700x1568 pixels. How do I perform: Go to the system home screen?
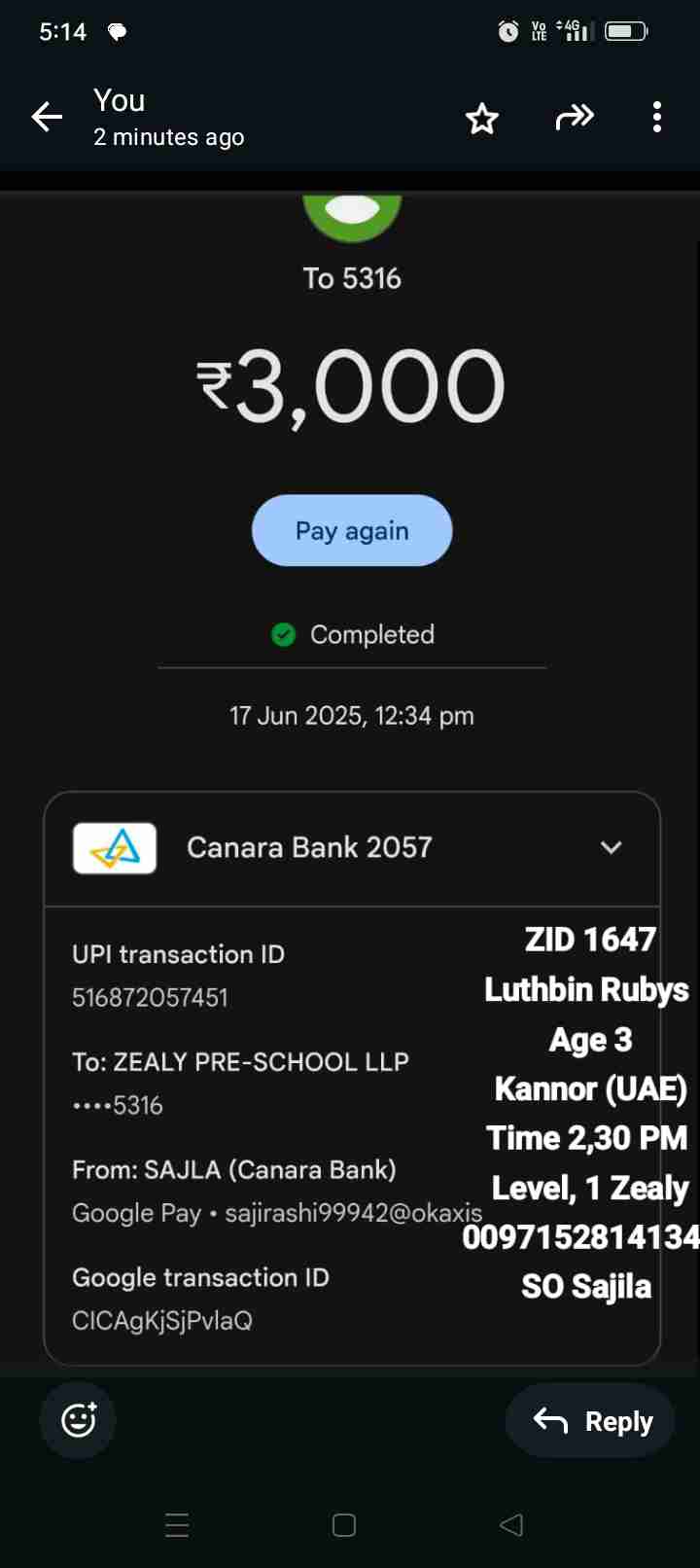(x=344, y=1524)
